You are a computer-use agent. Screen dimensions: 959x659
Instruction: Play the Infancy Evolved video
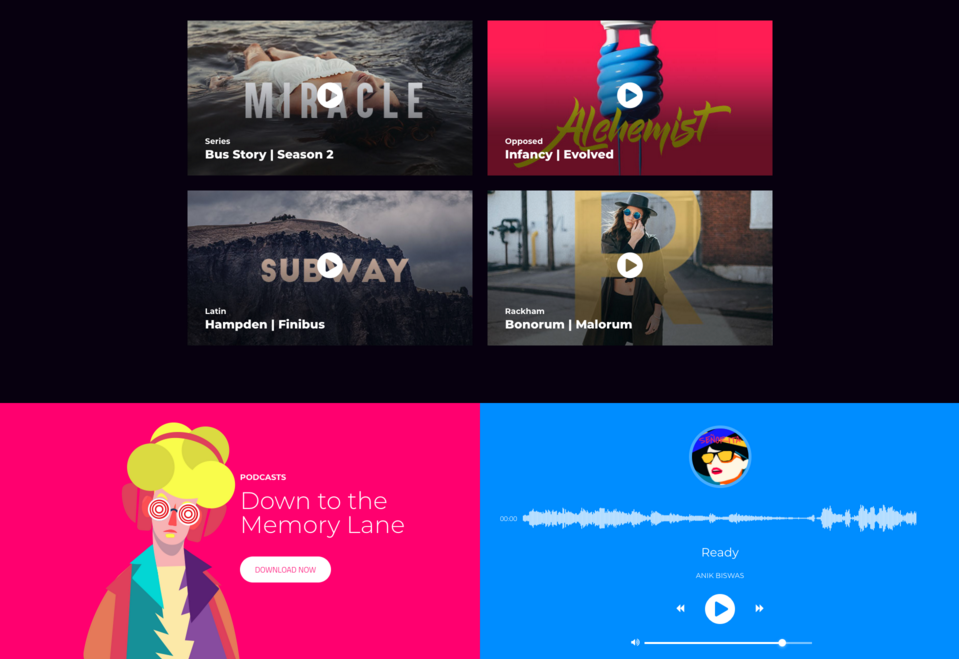tap(629, 95)
